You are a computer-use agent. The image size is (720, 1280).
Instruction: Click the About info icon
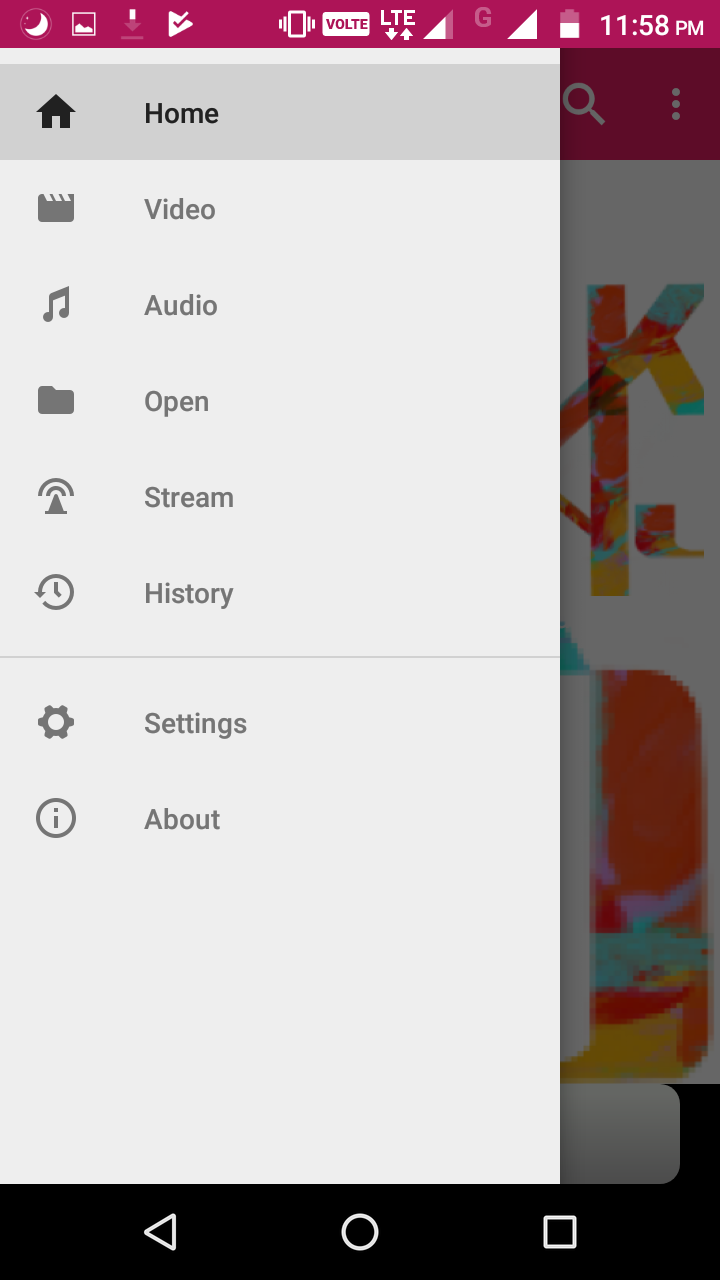(x=55, y=818)
